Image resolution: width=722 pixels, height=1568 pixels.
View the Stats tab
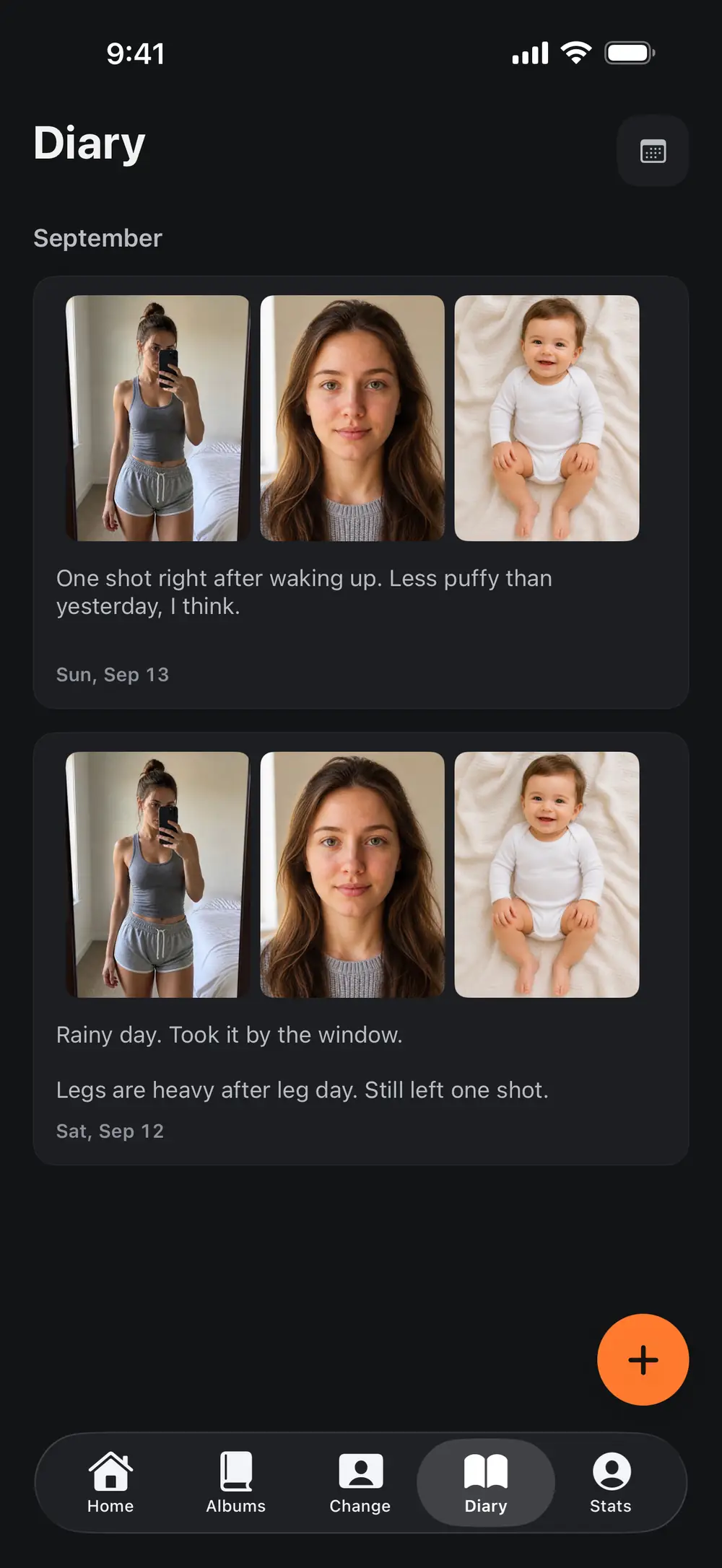[x=611, y=1483]
